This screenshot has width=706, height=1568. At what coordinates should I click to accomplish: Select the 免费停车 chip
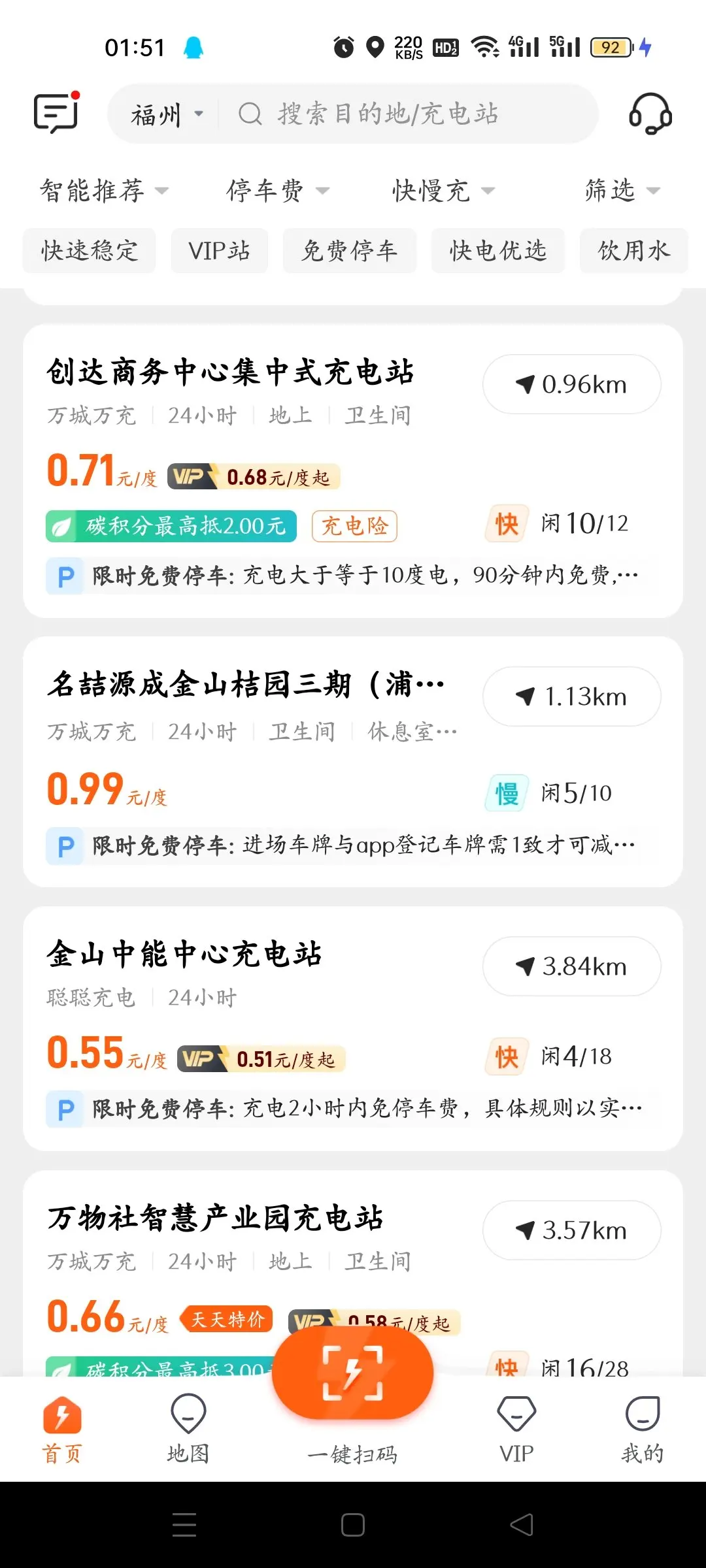pos(350,250)
